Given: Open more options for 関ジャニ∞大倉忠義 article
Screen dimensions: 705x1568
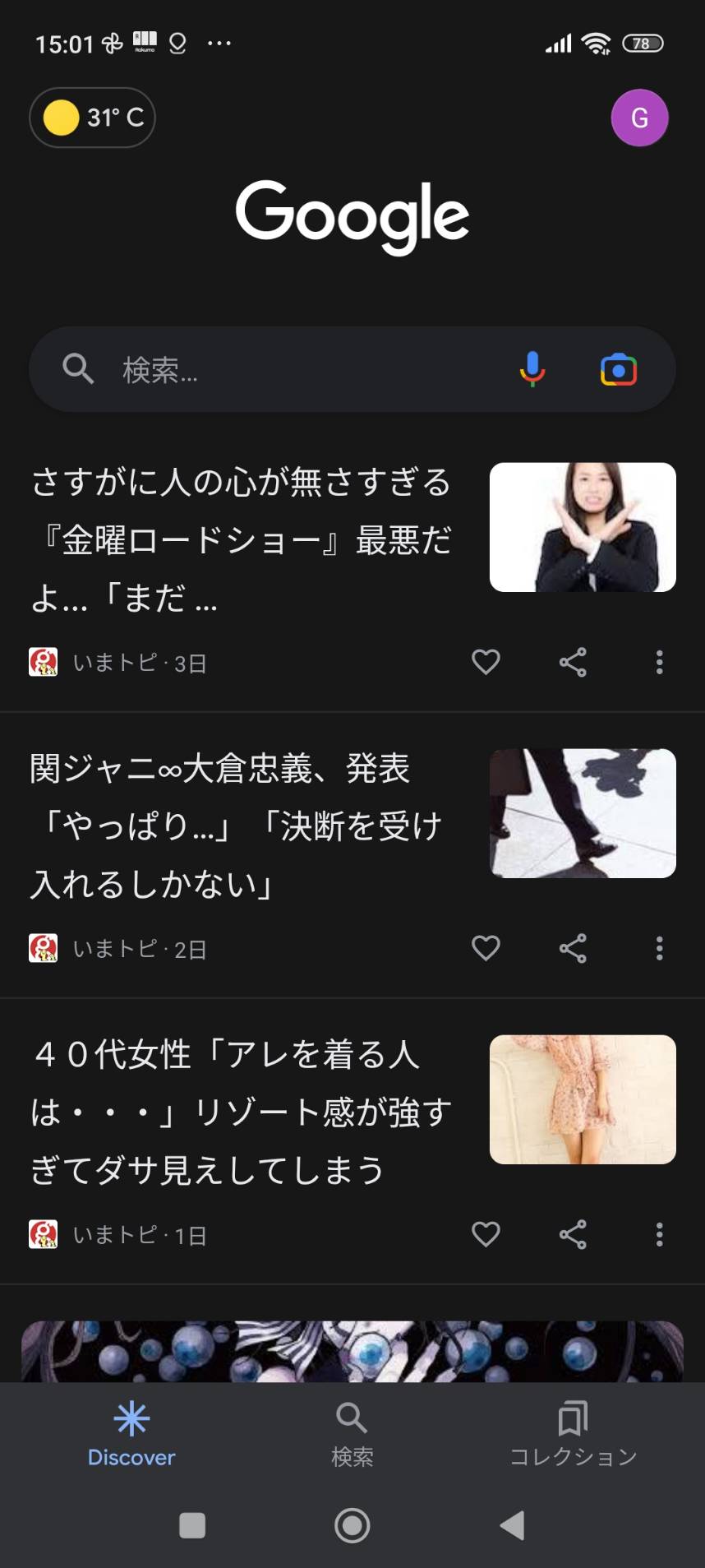Looking at the screenshot, I should point(659,948).
